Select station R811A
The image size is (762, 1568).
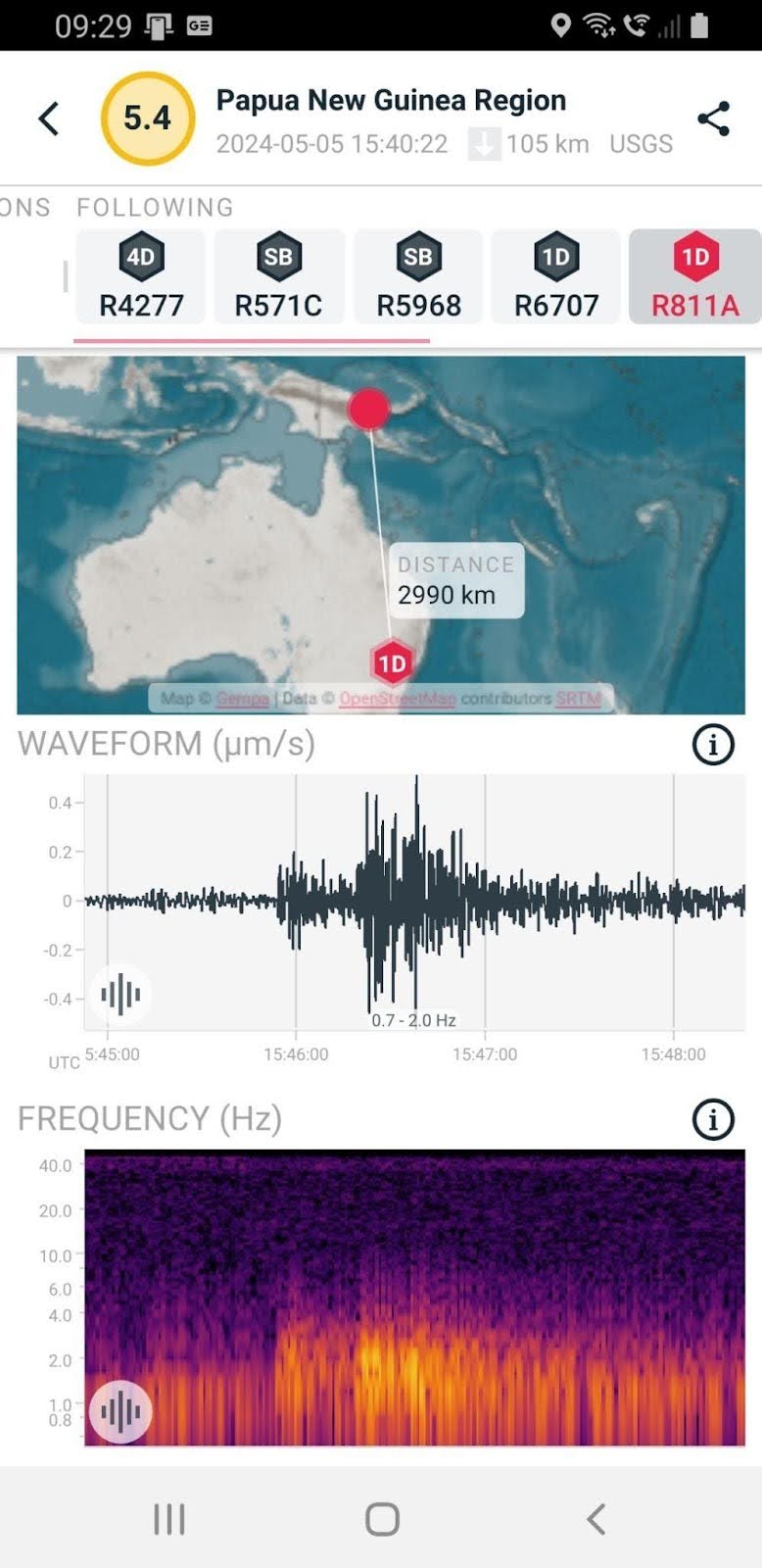click(694, 277)
